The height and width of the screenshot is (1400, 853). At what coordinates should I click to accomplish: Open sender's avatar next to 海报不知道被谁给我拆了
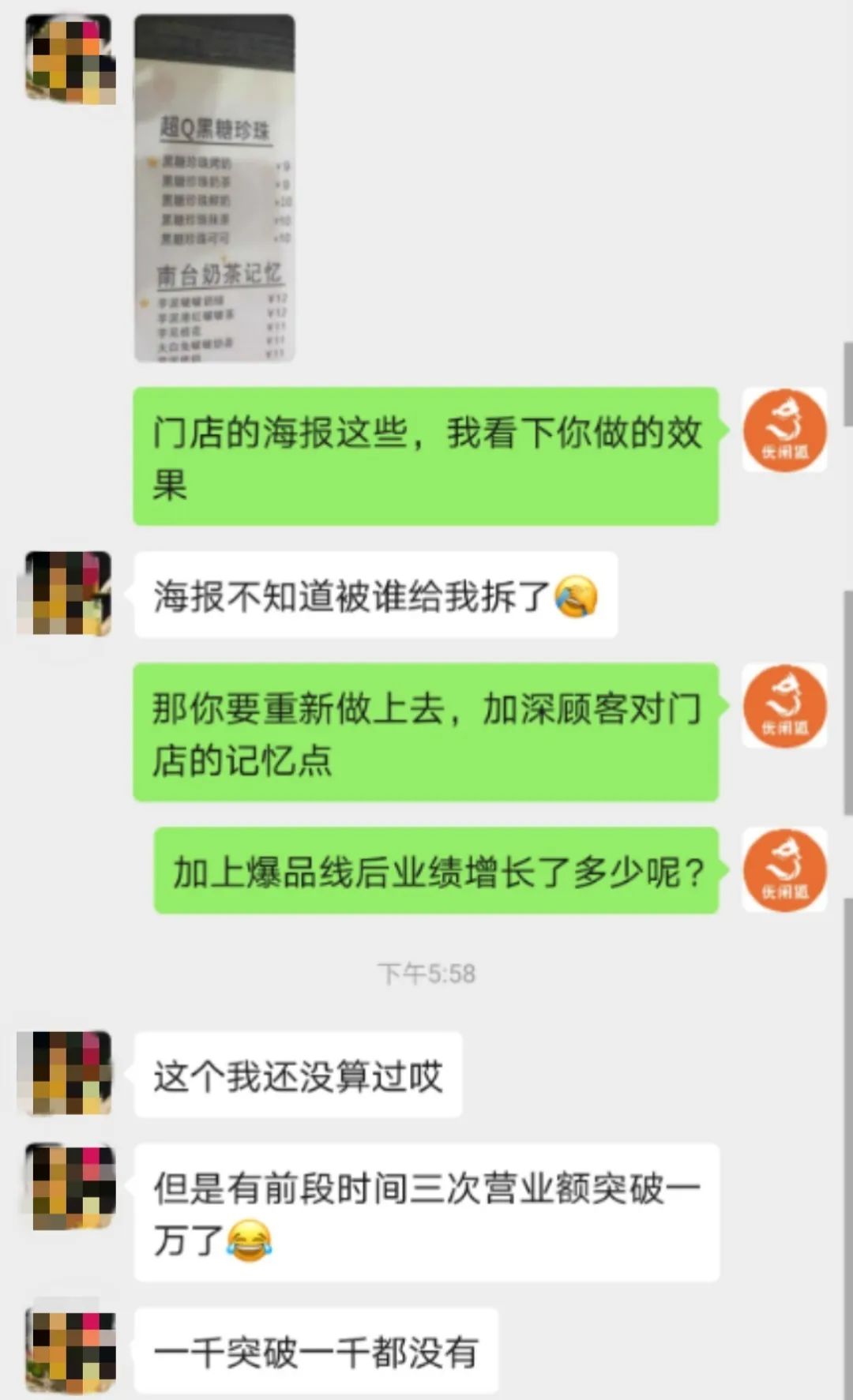point(64,593)
